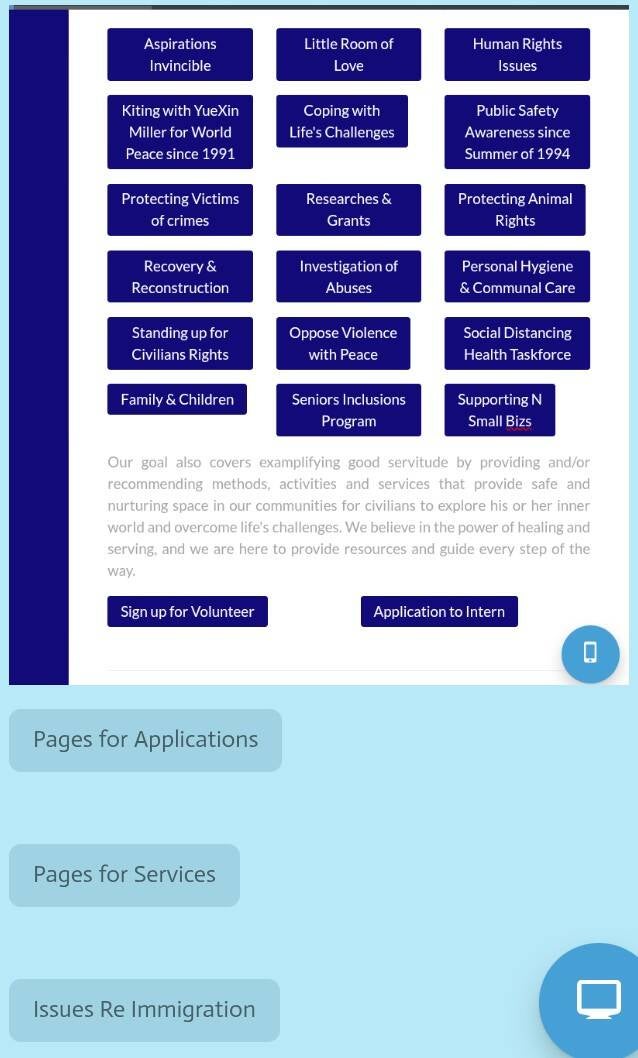The height and width of the screenshot is (1058, 638).
Task: Open Supporting N Small Bizs
Action: click(500, 410)
